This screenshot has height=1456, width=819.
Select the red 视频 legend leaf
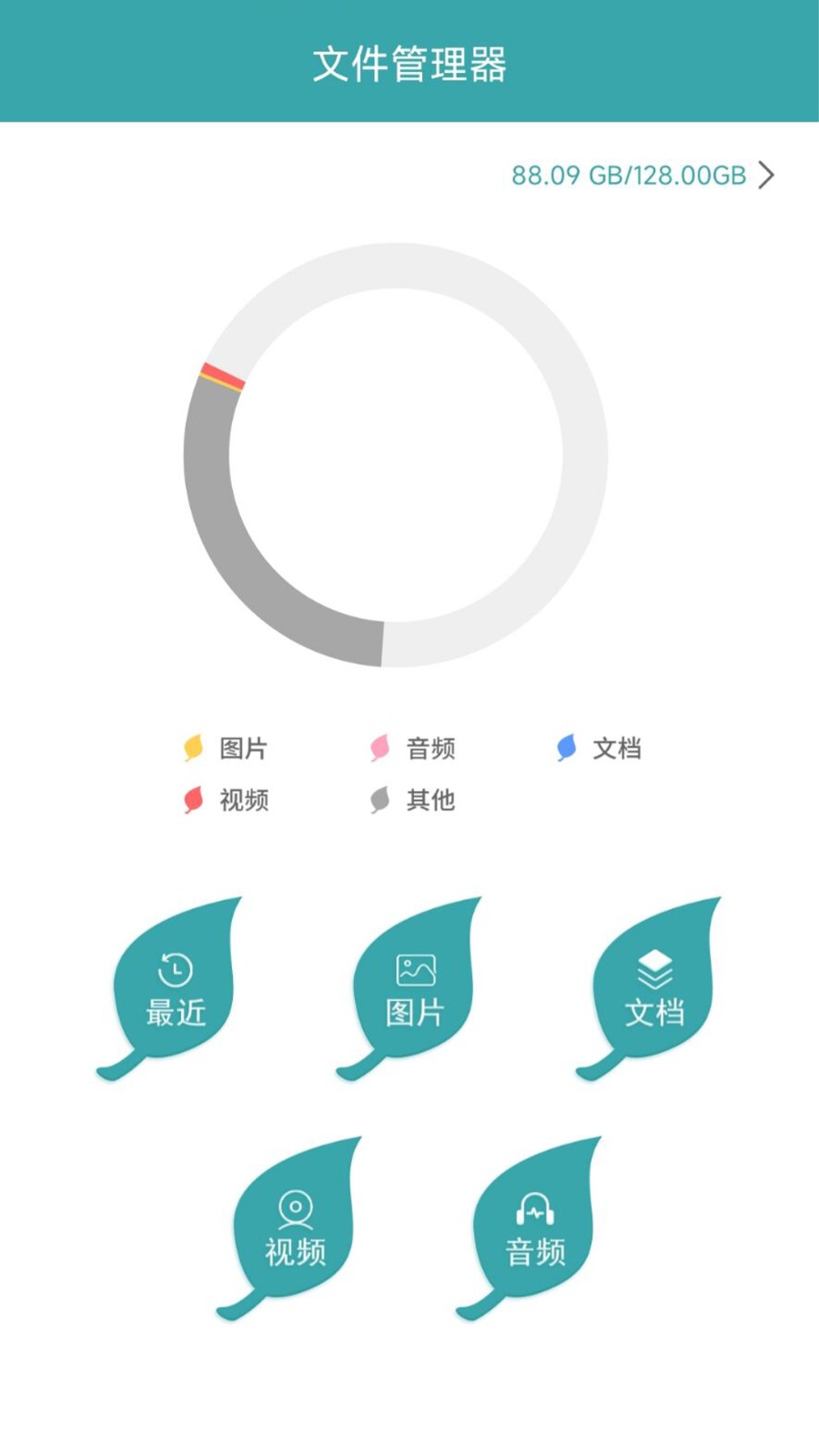click(x=192, y=801)
